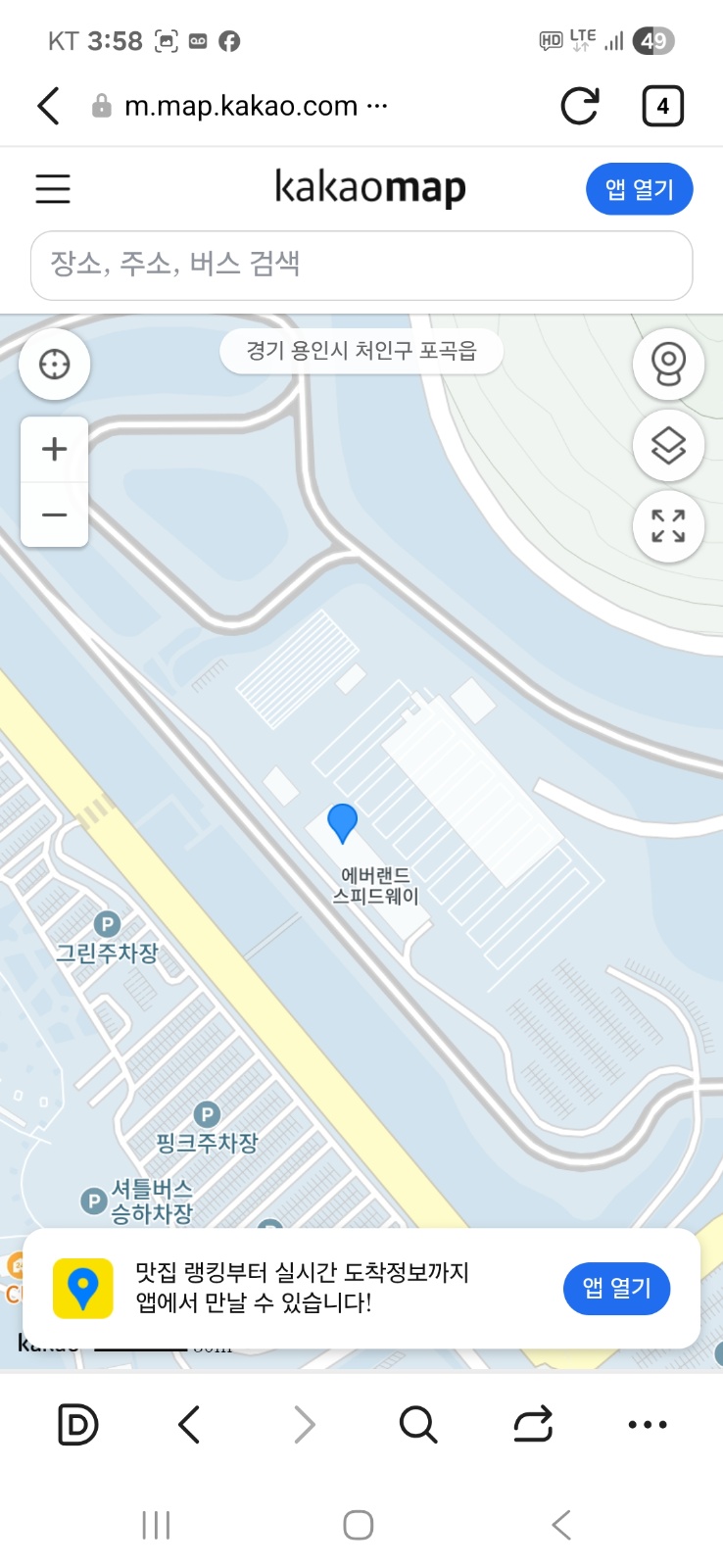Expand the map to fullscreen view
The width and height of the screenshot is (723, 1568).
click(668, 527)
